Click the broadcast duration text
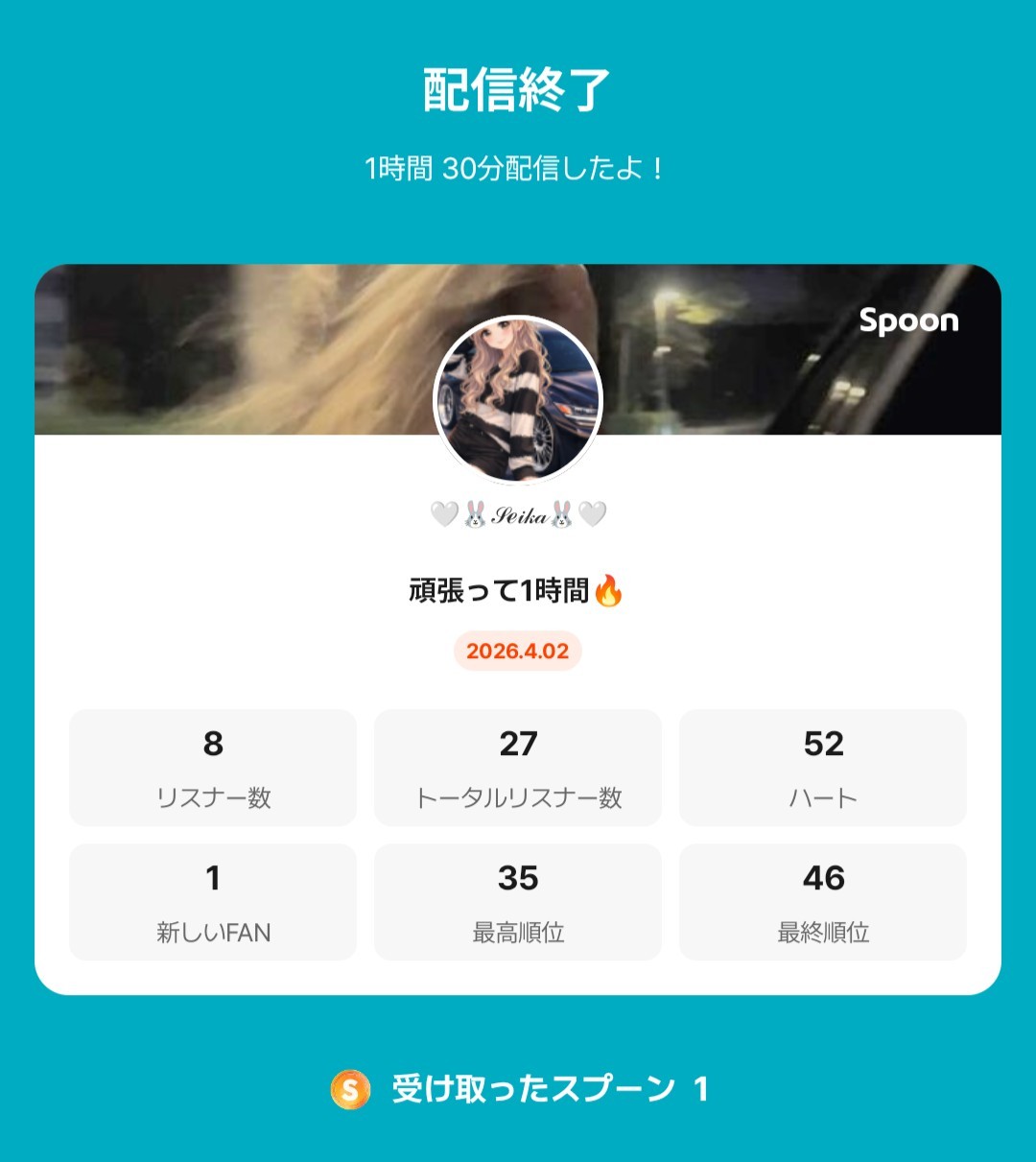The width and height of the screenshot is (1036, 1162). [518, 165]
